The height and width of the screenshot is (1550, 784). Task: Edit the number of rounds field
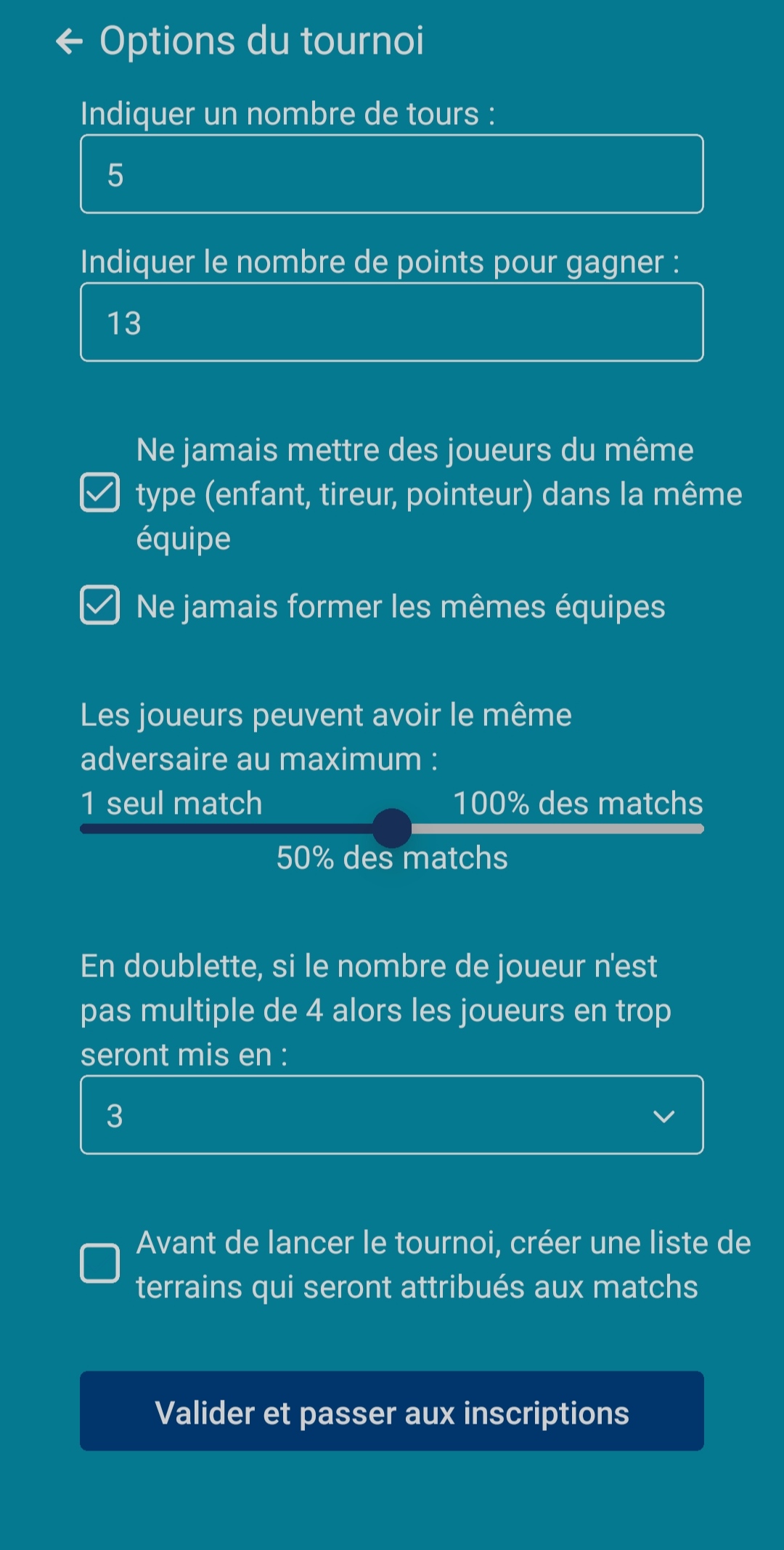391,174
